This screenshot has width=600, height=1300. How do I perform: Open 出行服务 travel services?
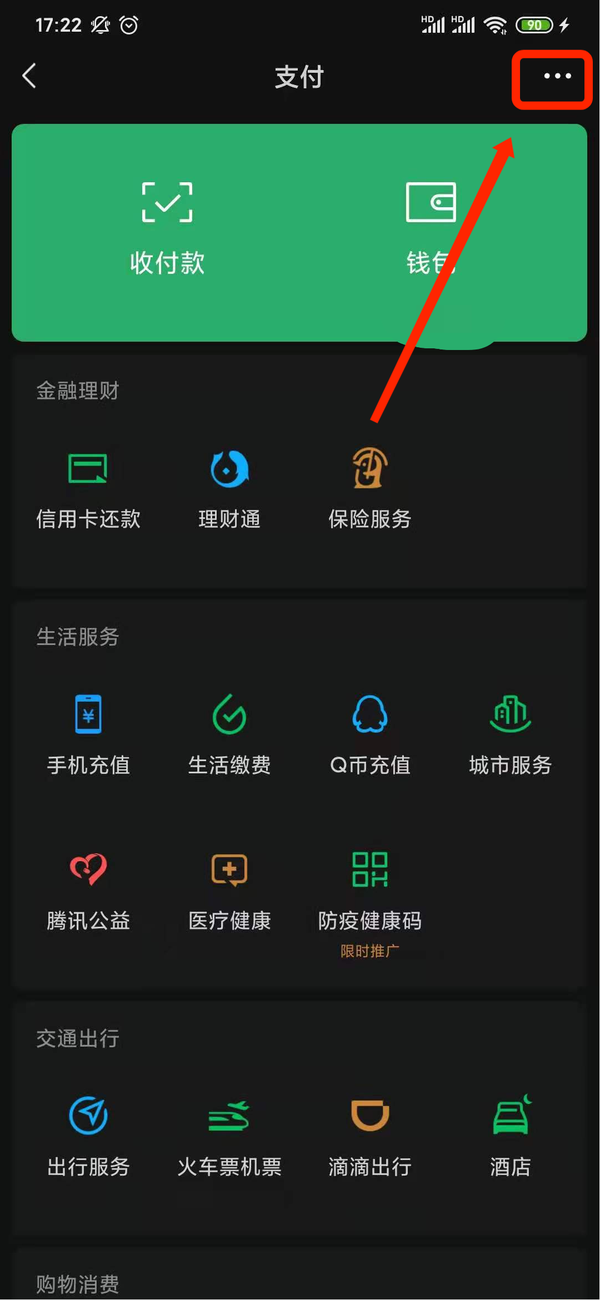(88, 1136)
